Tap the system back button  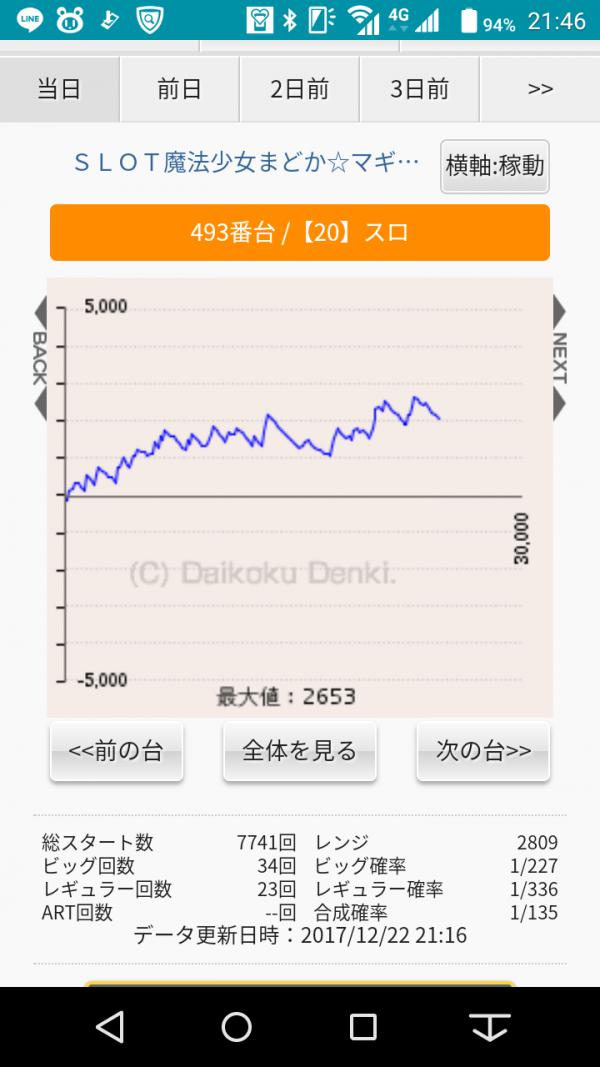[x=110, y=1027]
